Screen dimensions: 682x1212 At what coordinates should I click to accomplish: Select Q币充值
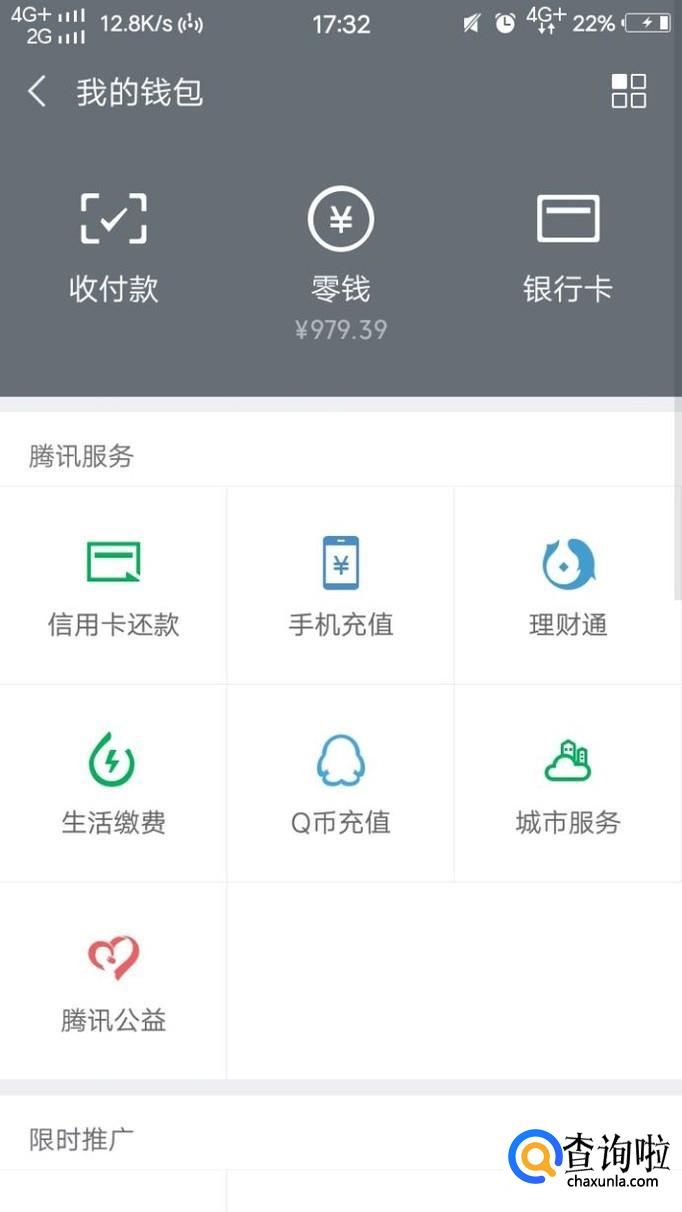coord(341,784)
